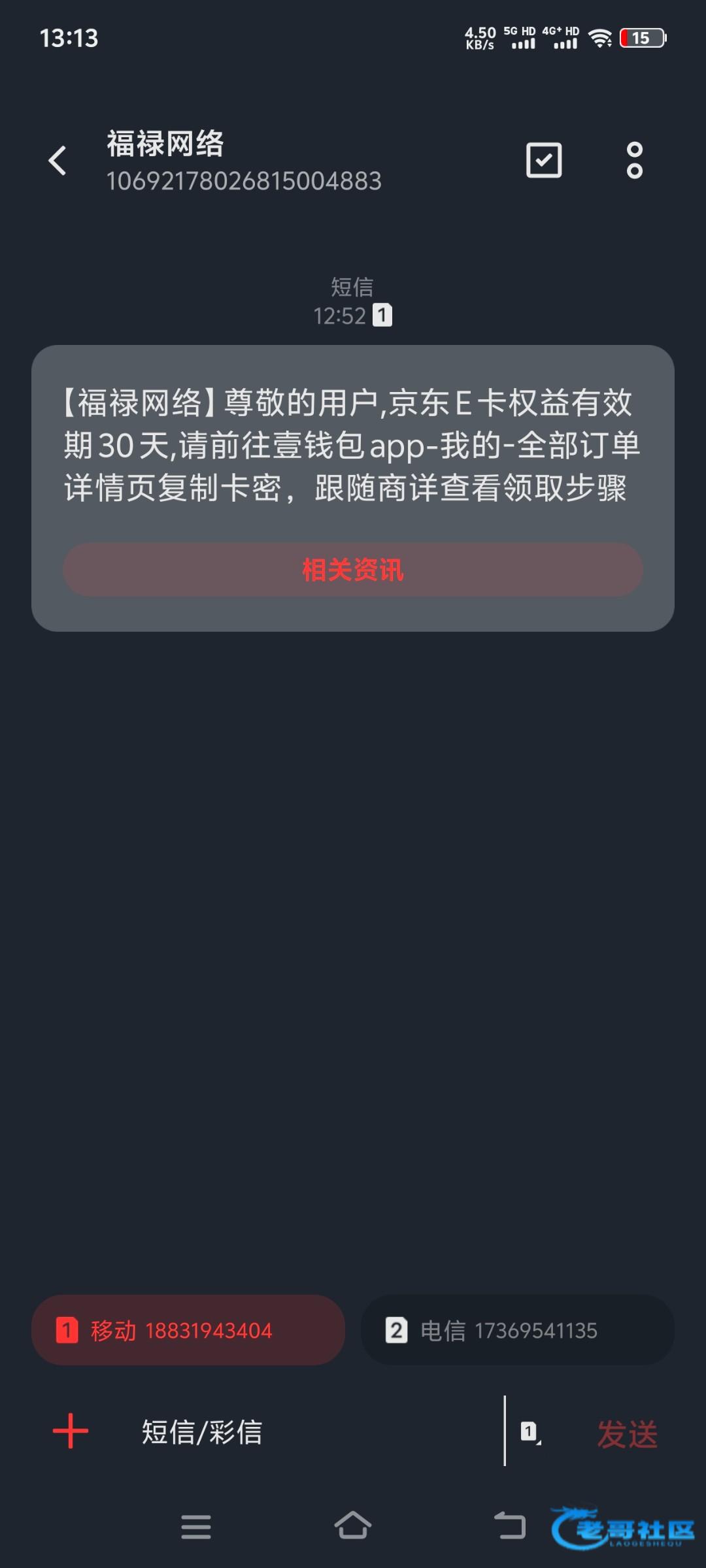Open the system recent apps menu
706x1568 pixels.
196,1526
